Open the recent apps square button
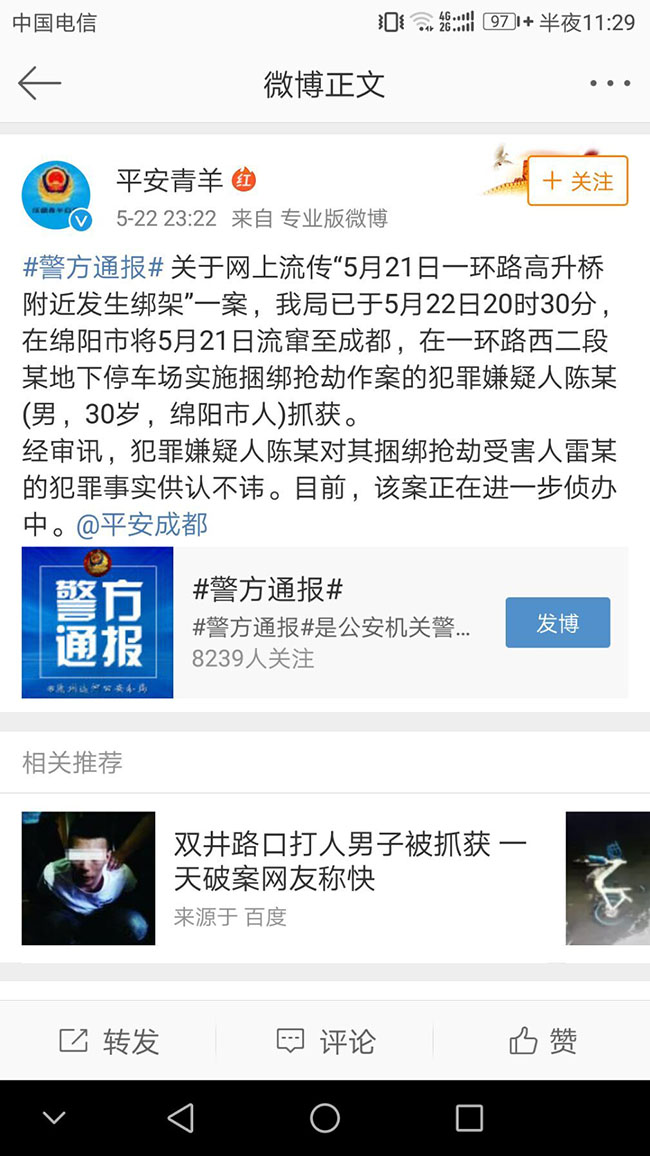The width and height of the screenshot is (650, 1156). [x=469, y=1118]
